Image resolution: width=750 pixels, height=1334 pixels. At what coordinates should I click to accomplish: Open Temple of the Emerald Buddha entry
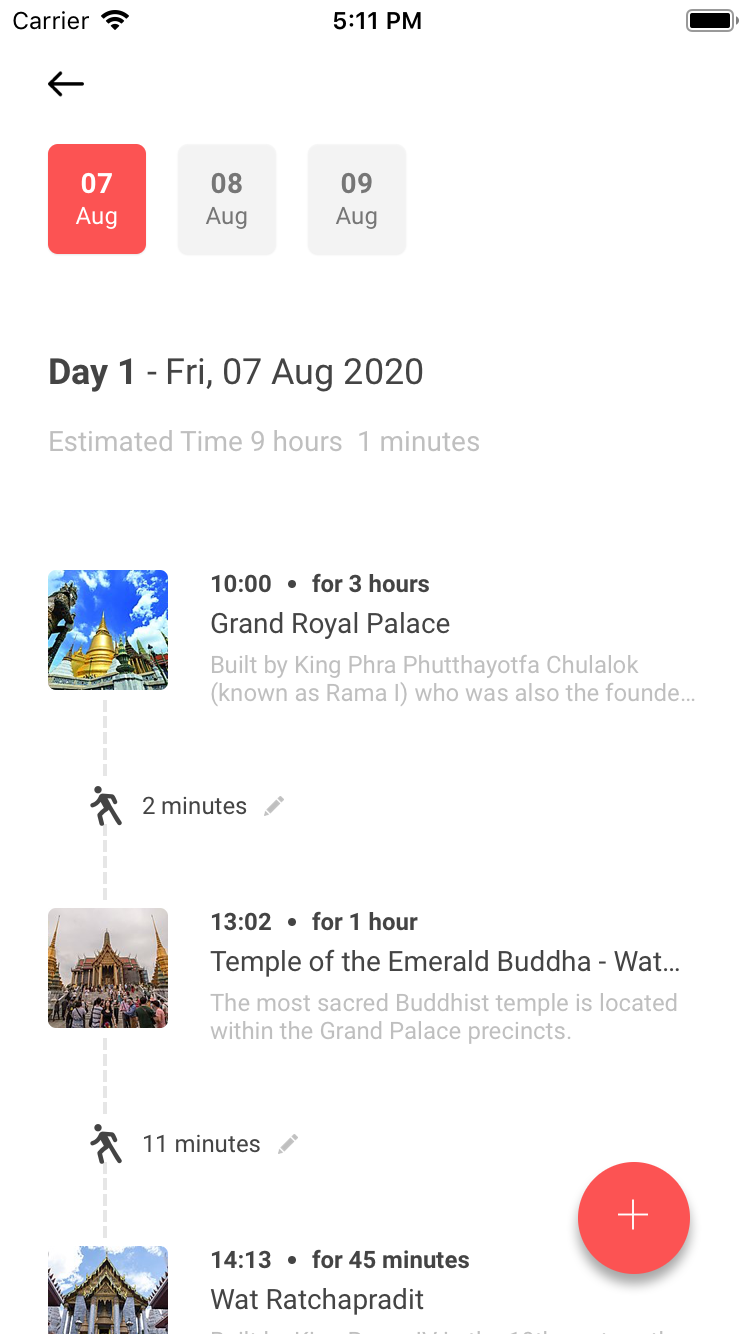point(373,968)
